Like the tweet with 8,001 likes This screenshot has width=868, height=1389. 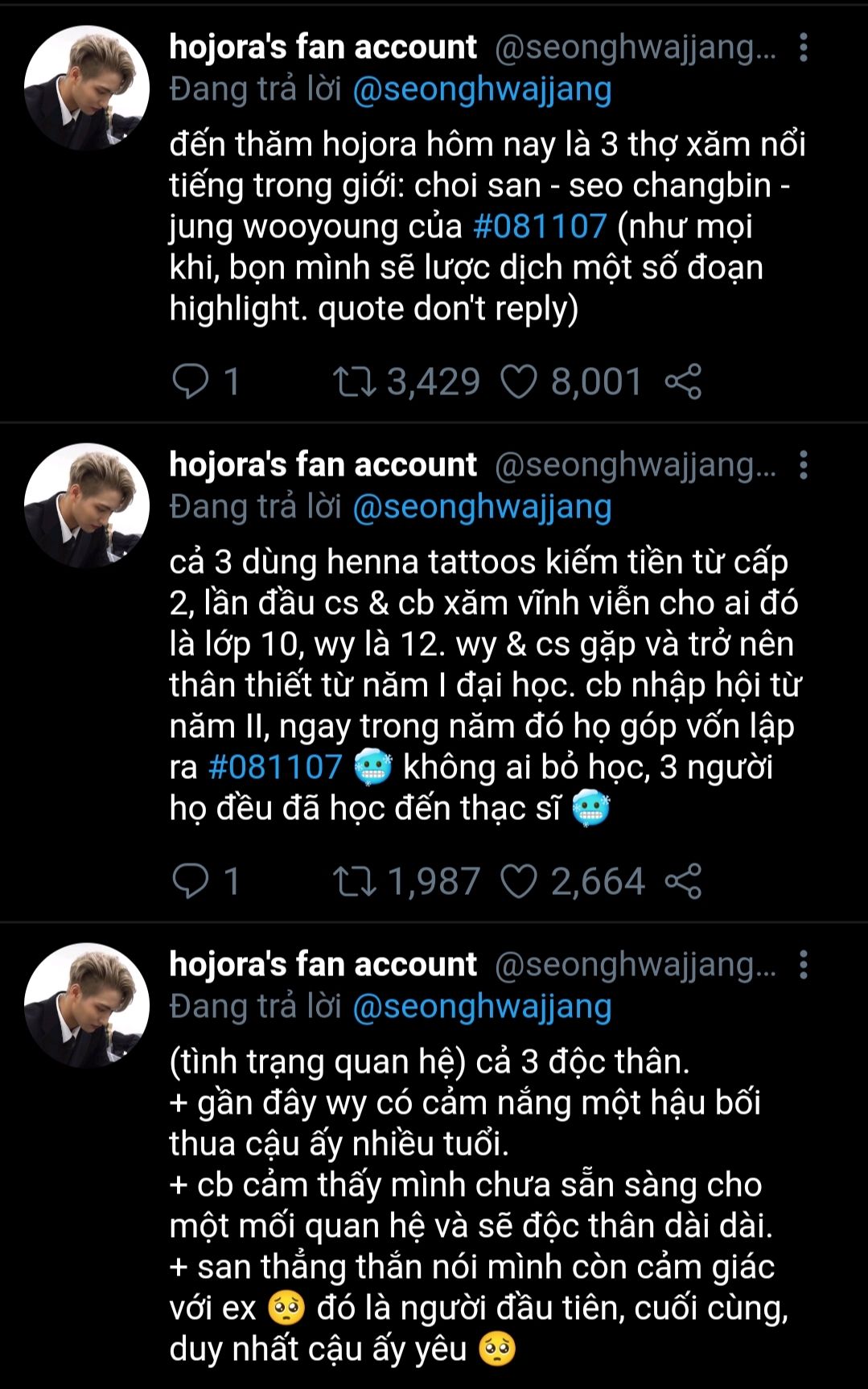519,381
